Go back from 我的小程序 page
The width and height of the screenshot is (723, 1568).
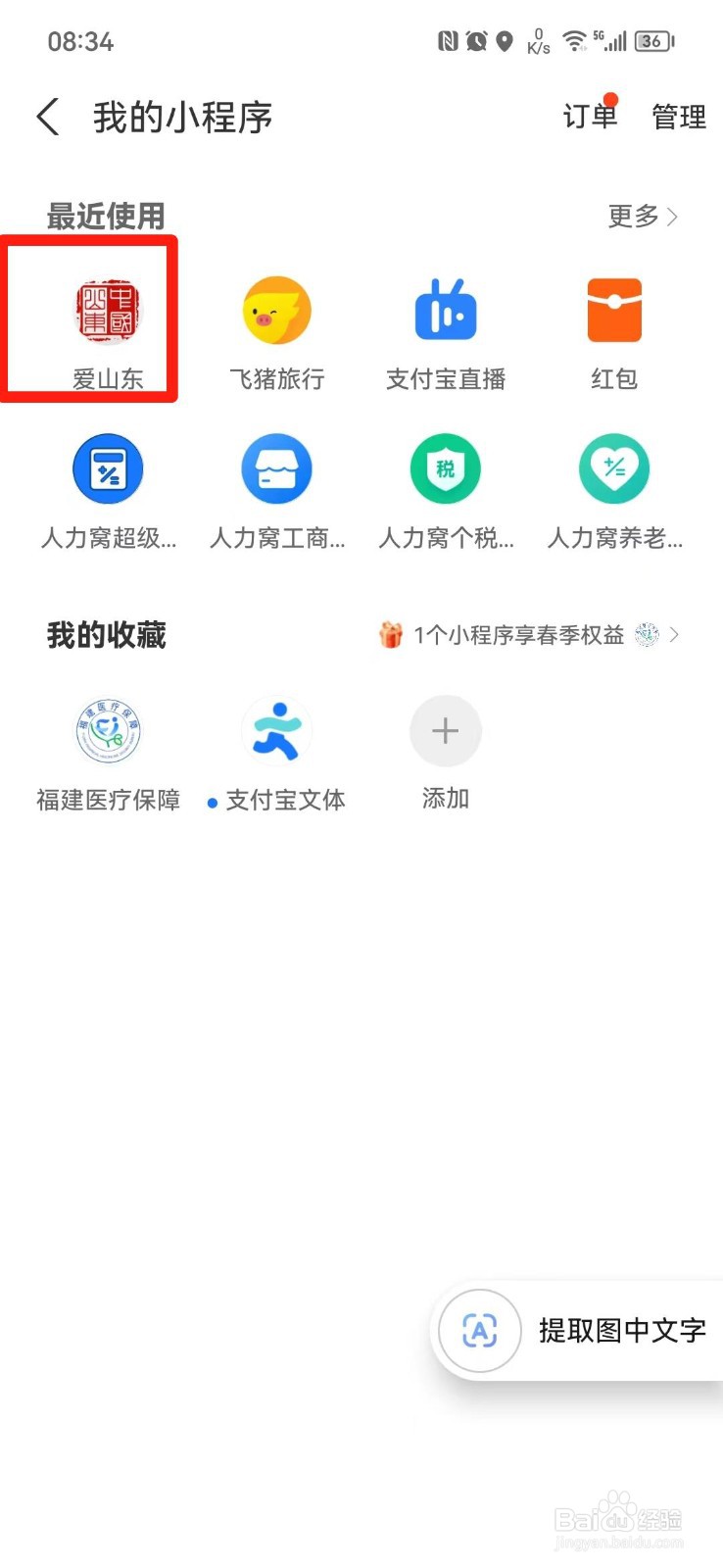pos(48,117)
